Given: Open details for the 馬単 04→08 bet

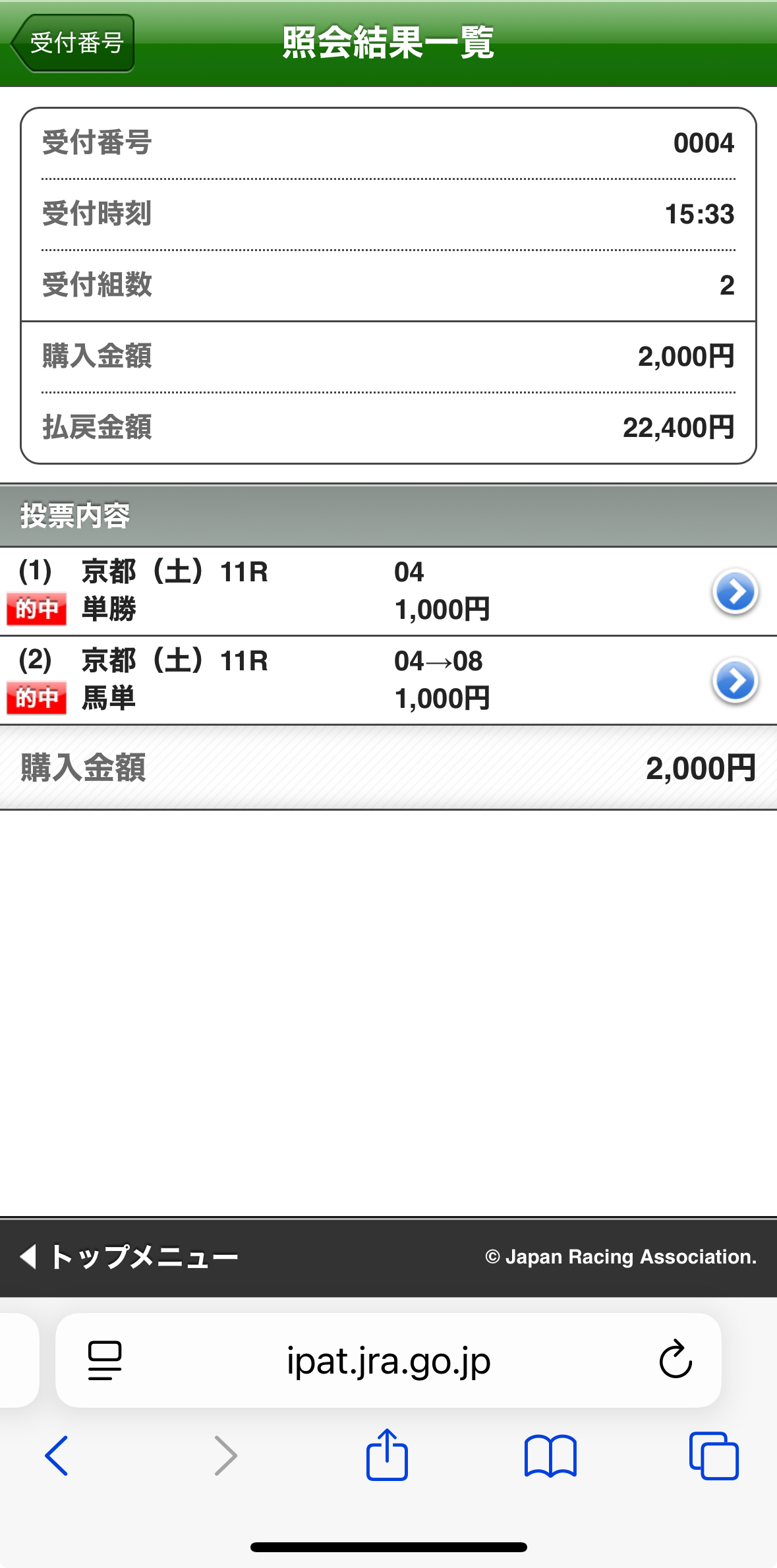Looking at the screenshot, I should coord(735,681).
